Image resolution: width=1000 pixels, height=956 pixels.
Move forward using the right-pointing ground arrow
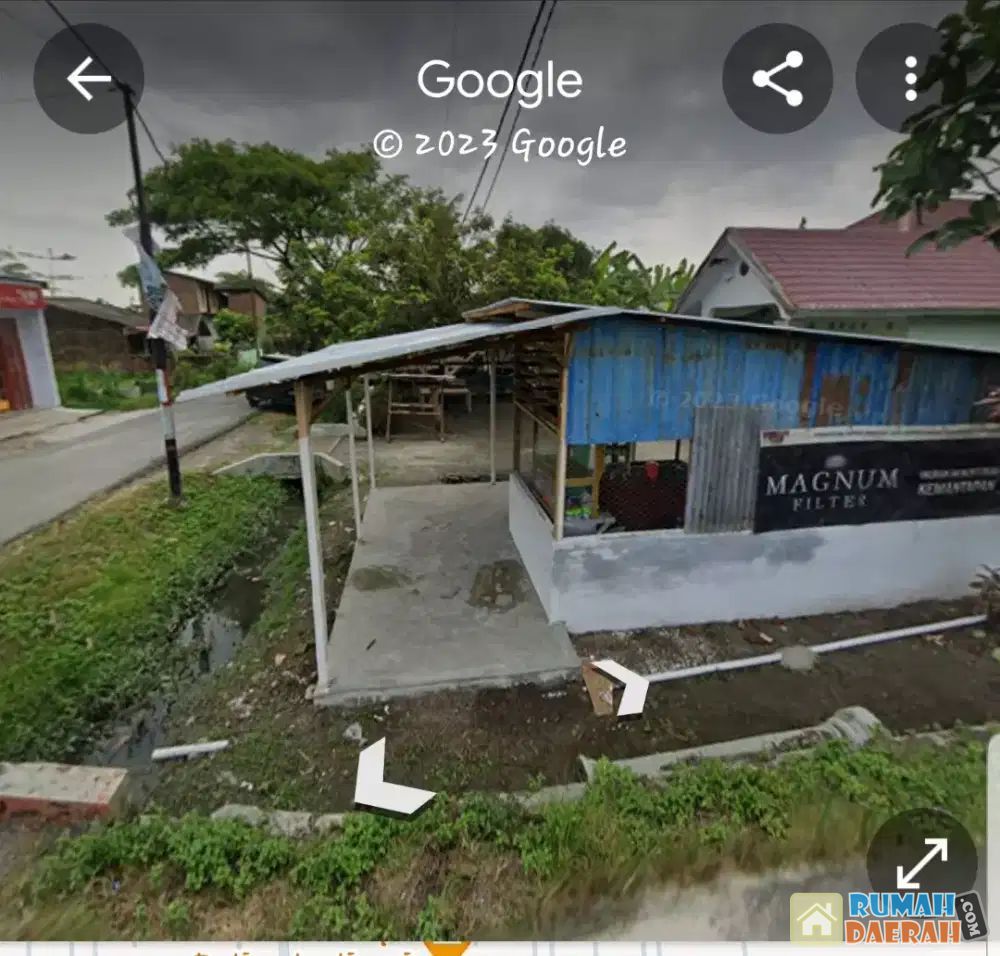click(x=624, y=685)
